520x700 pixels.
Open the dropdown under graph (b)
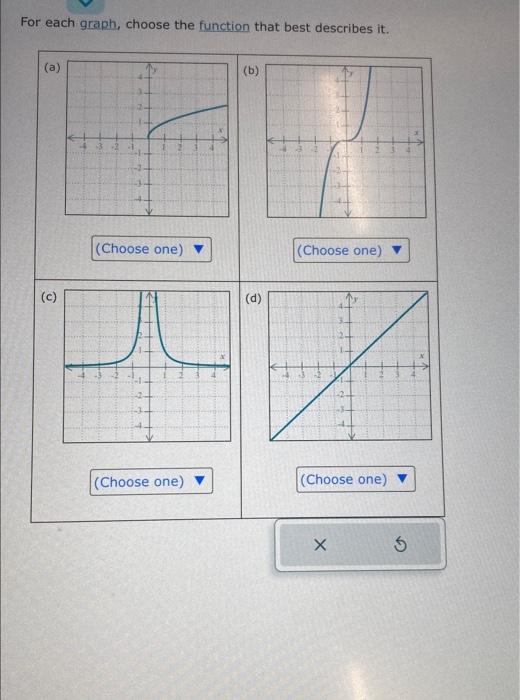point(351,250)
